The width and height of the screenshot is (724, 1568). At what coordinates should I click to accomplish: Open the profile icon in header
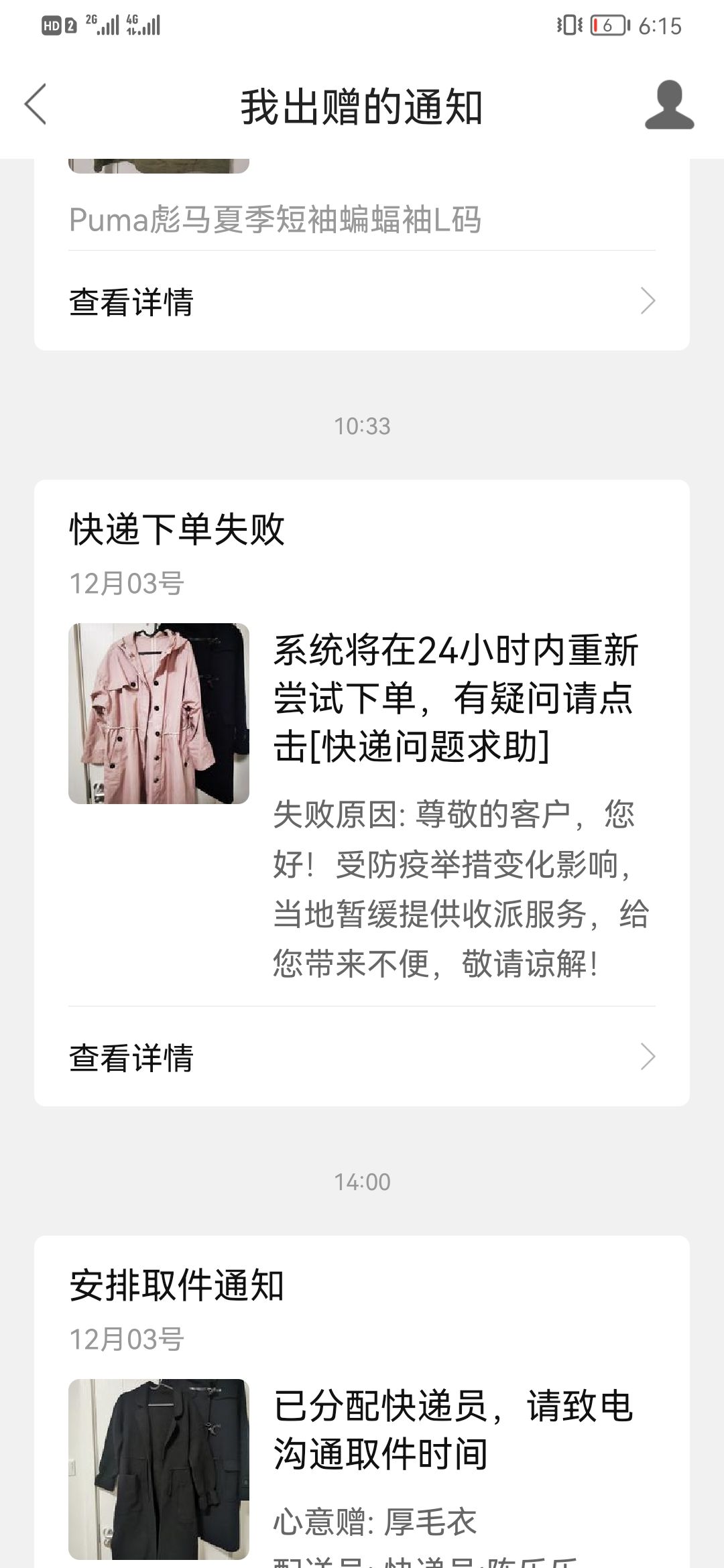click(668, 105)
